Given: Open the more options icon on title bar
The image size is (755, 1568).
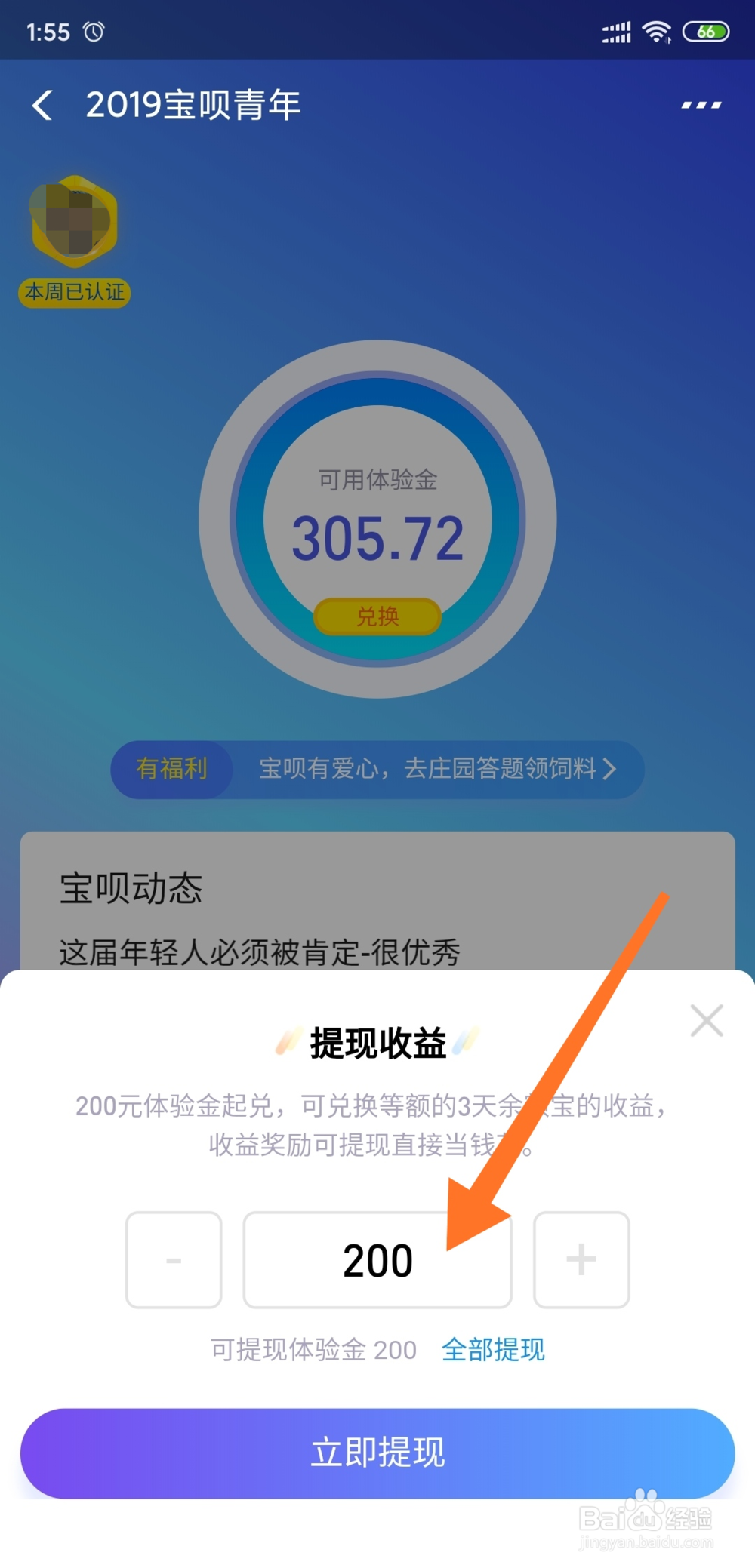Looking at the screenshot, I should [701, 106].
